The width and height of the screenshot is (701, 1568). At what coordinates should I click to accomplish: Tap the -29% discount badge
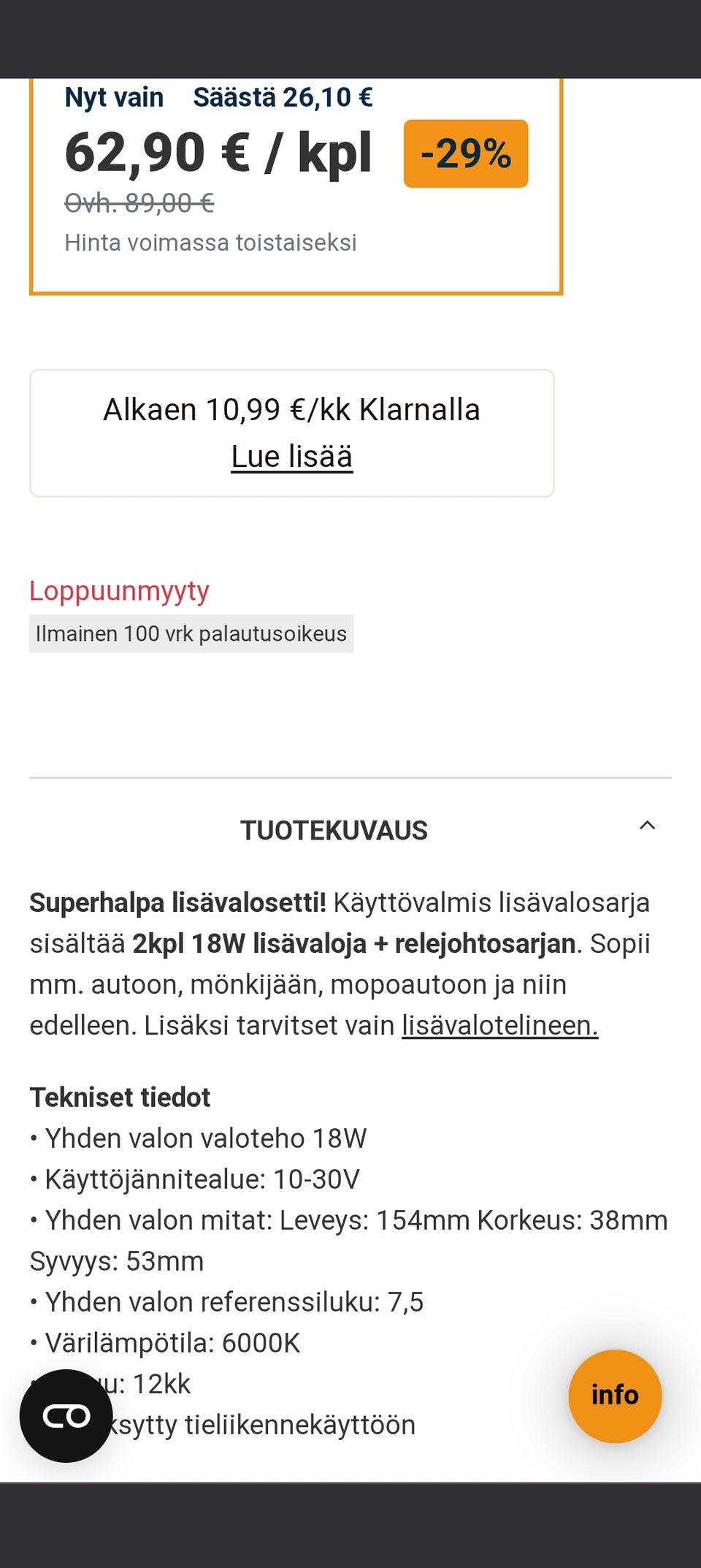(465, 154)
